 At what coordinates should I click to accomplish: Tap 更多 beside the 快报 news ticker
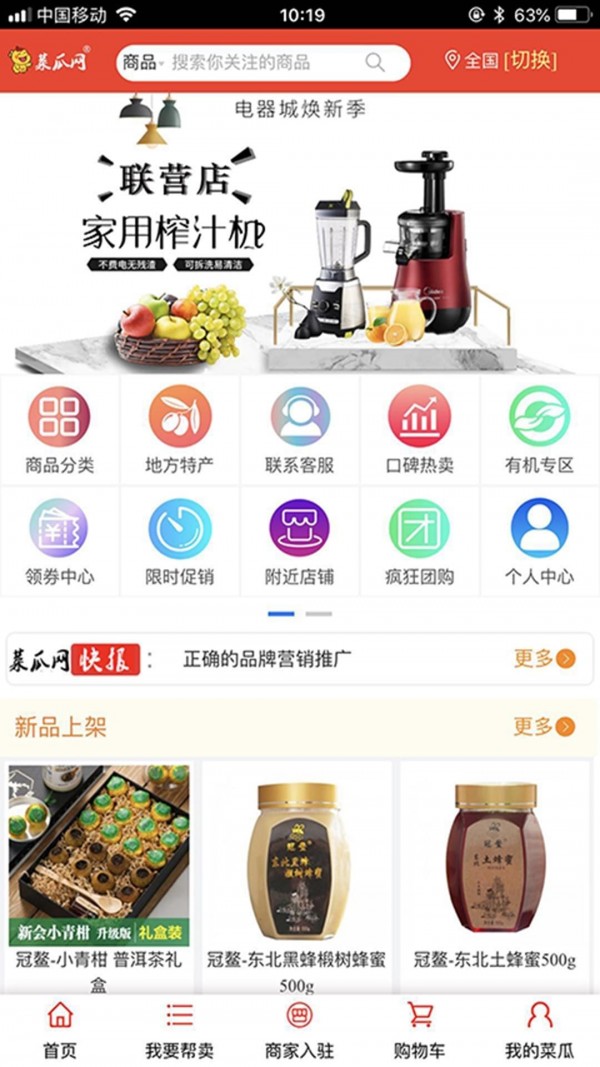544,658
